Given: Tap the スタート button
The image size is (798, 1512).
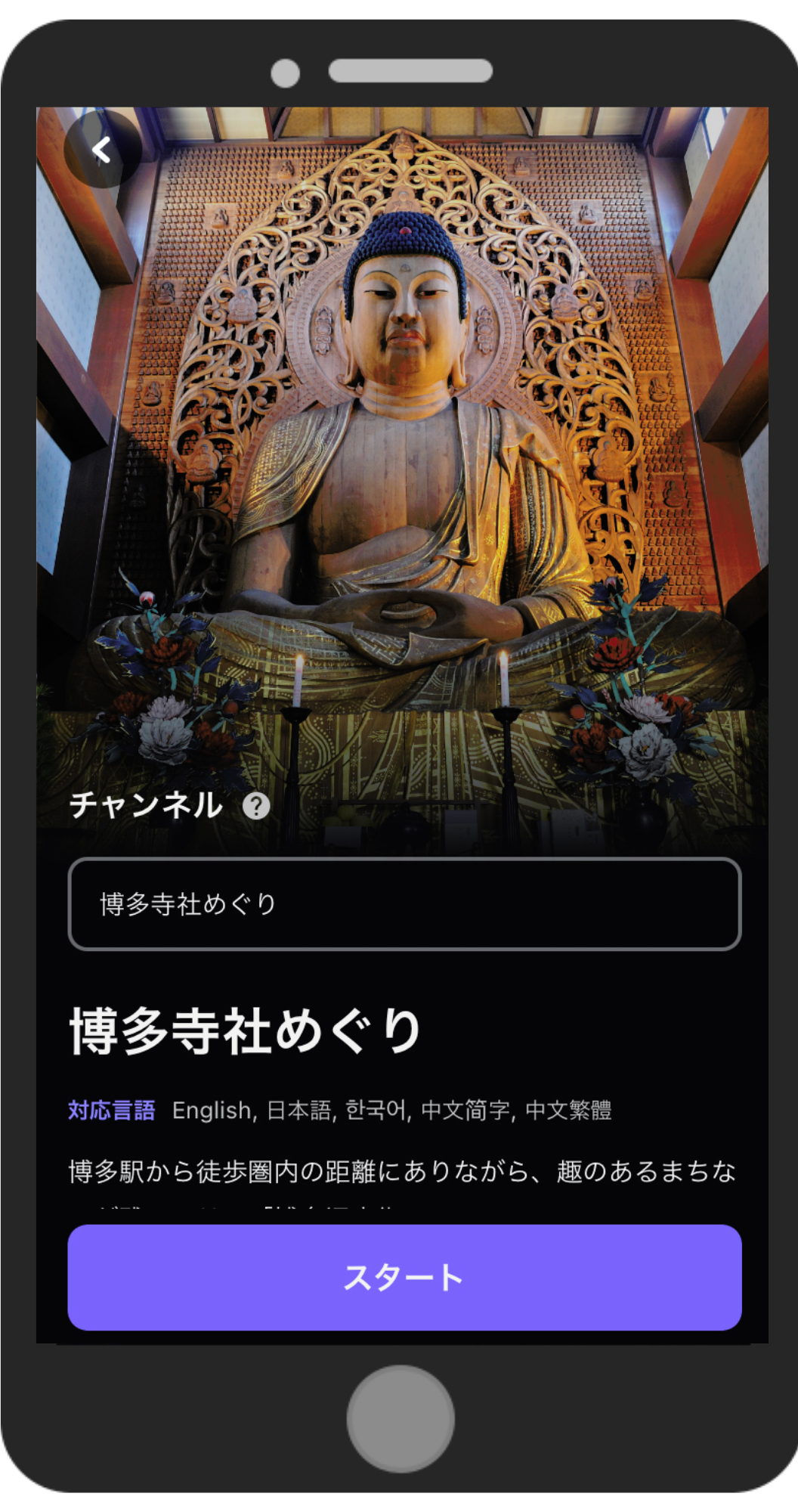Looking at the screenshot, I should (404, 1278).
